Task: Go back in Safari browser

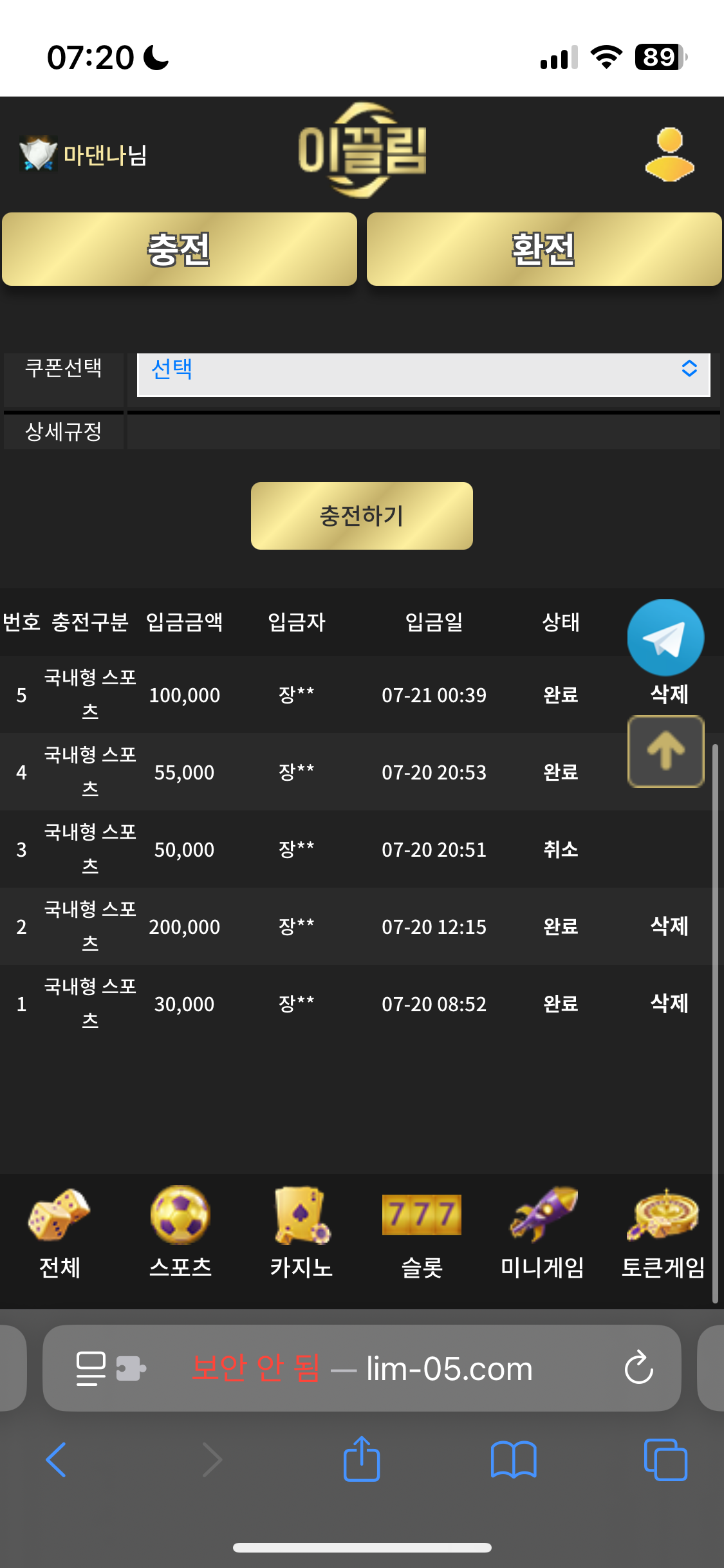Action: click(56, 1460)
